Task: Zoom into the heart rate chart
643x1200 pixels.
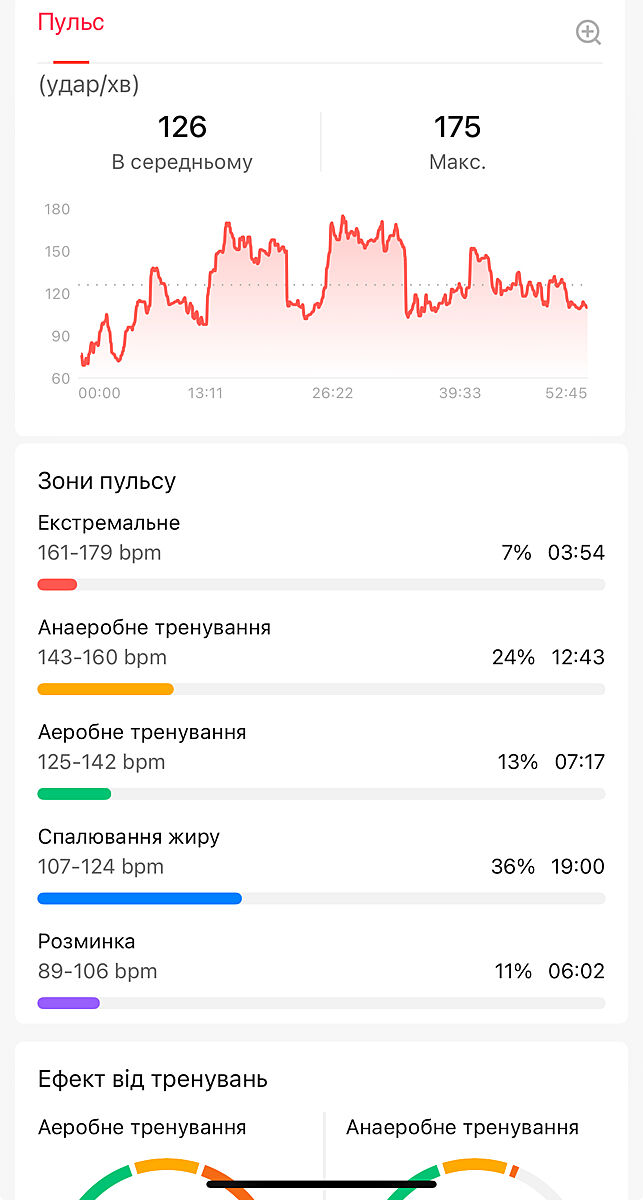Action: tap(589, 33)
